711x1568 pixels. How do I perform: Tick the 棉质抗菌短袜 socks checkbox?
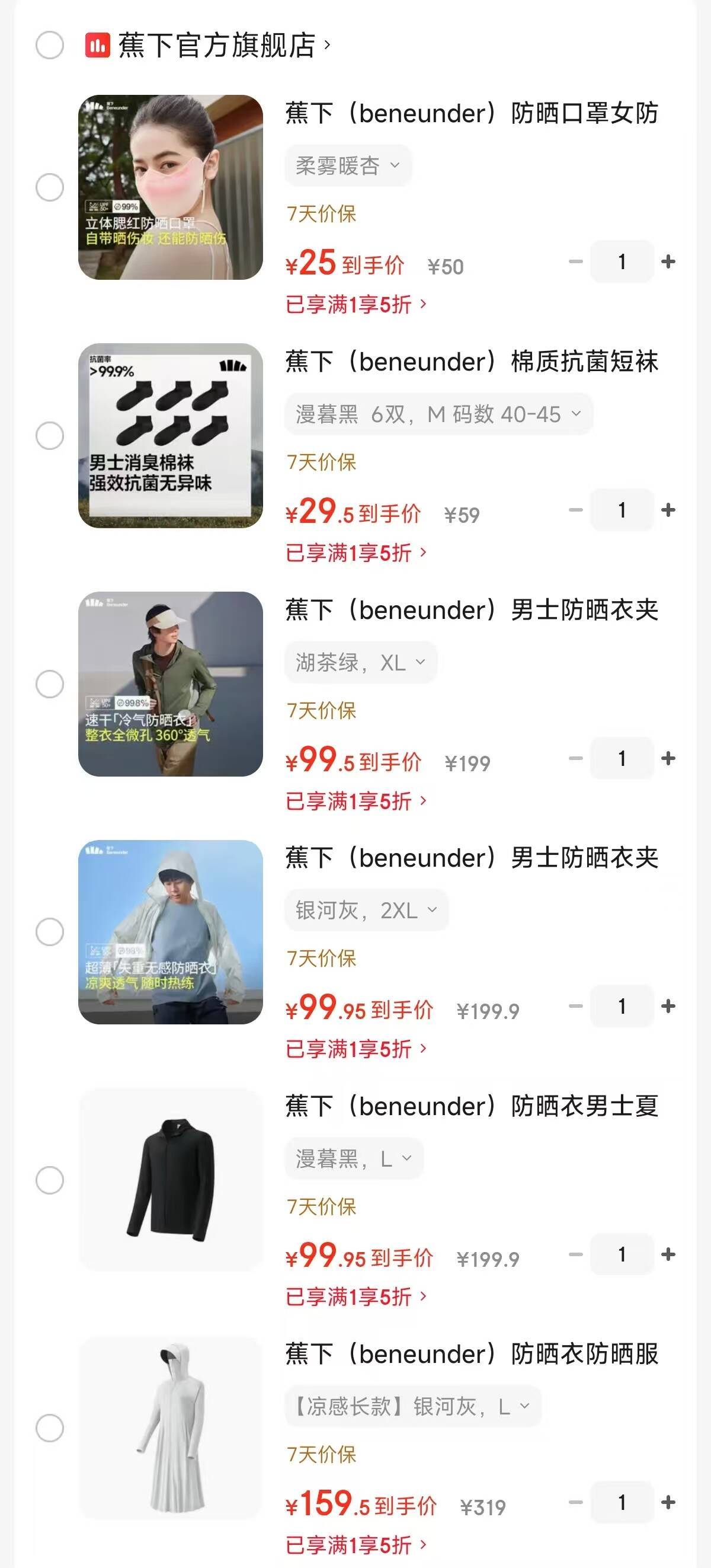50,436
